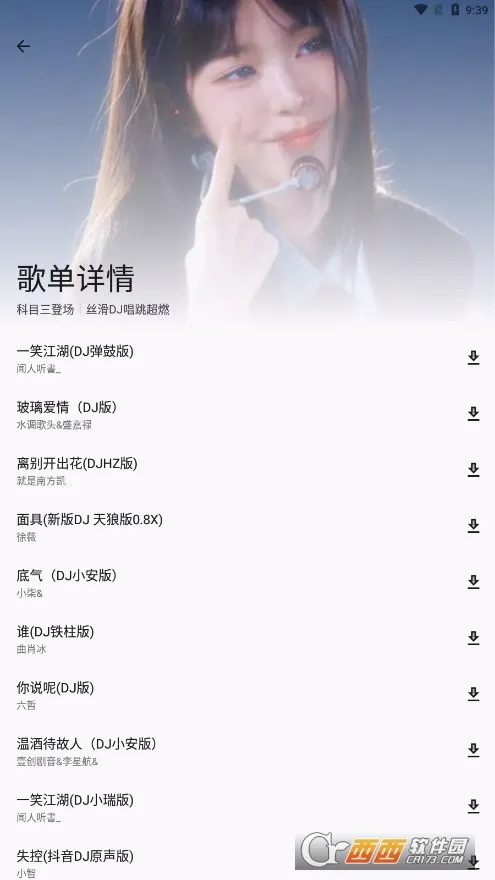
Task: Tap download icon for 离别开出花(DJHZ版)
Action: pos(474,470)
